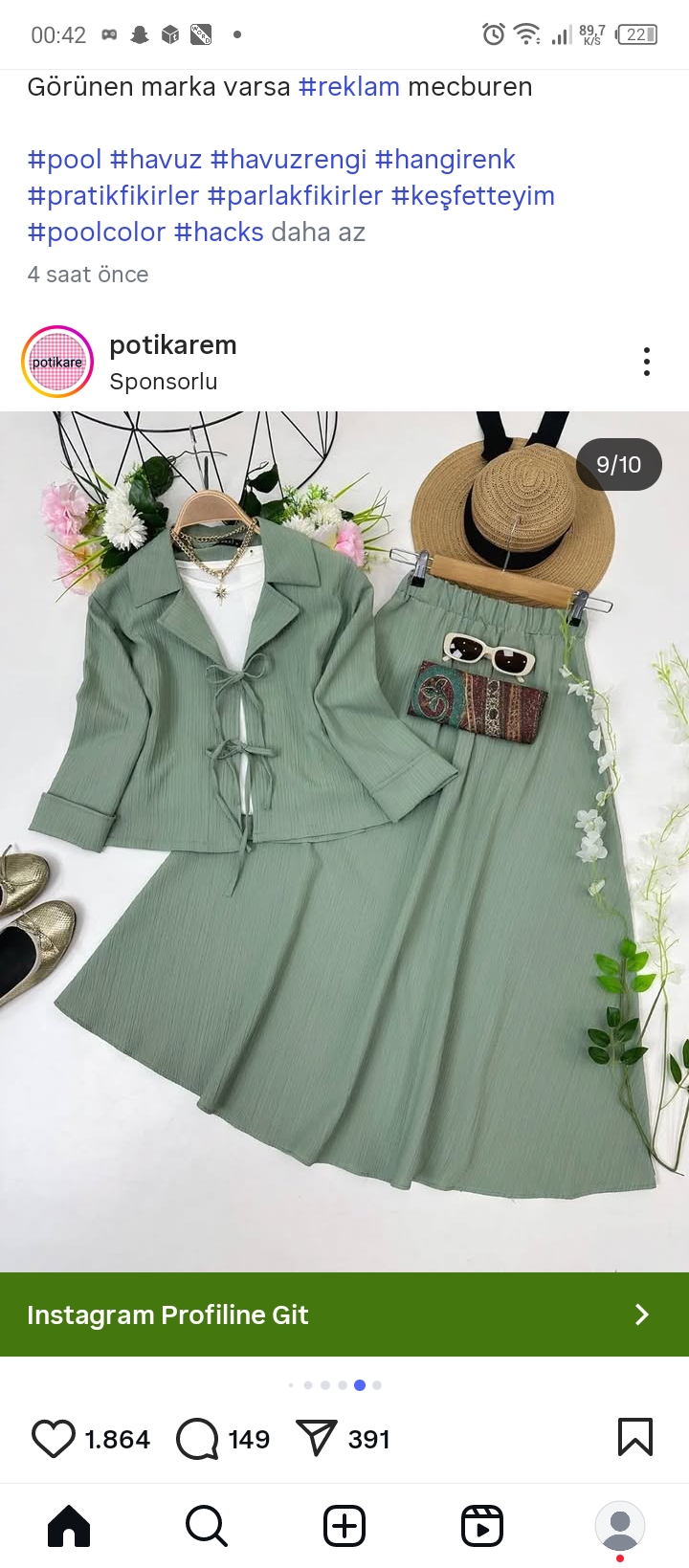Bookmark the potikarem post
The width and height of the screenshot is (689, 1568).
tap(635, 1437)
